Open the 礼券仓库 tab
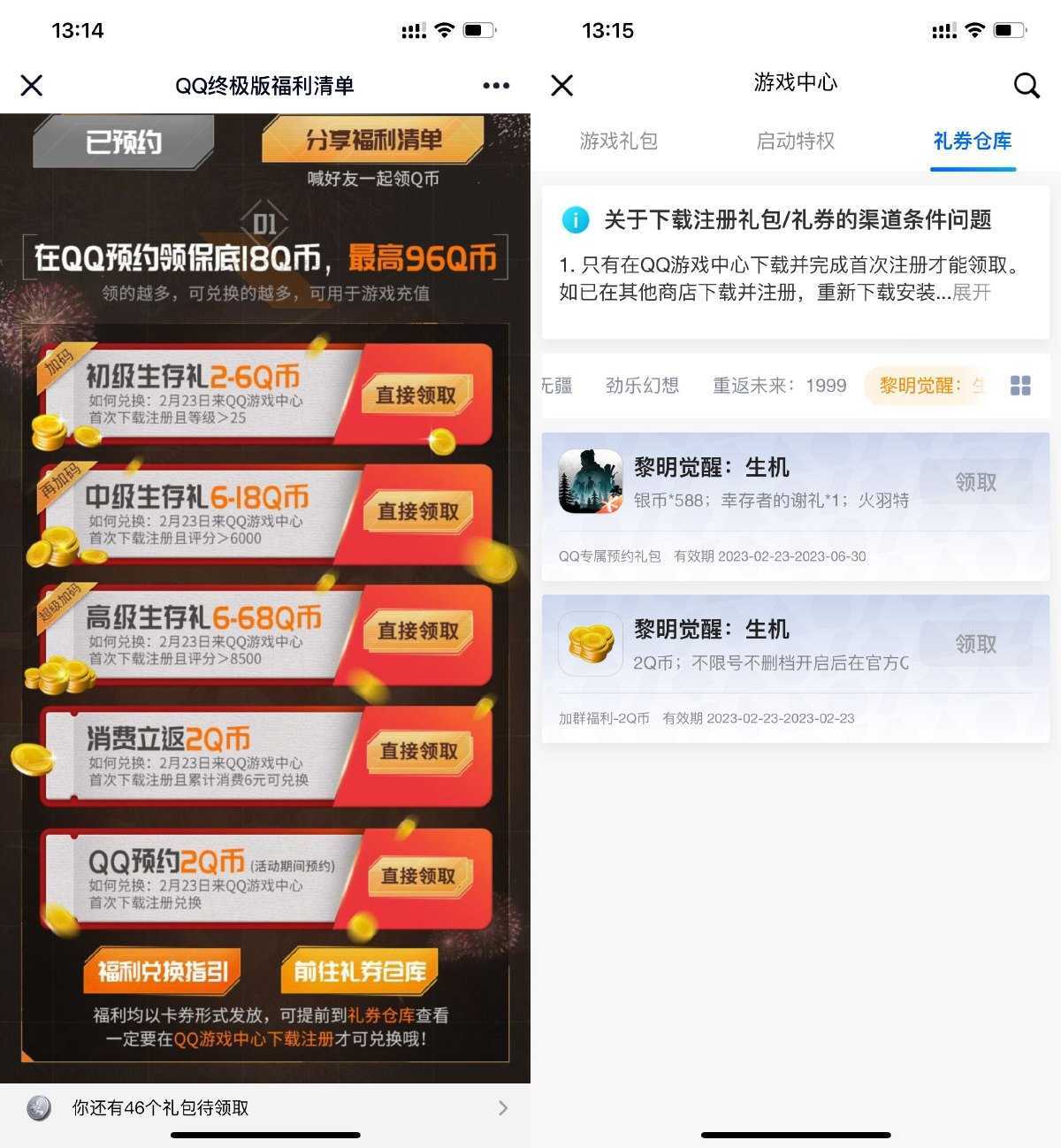The height and width of the screenshot is (1148, 1061). click(x=972, y=142)
